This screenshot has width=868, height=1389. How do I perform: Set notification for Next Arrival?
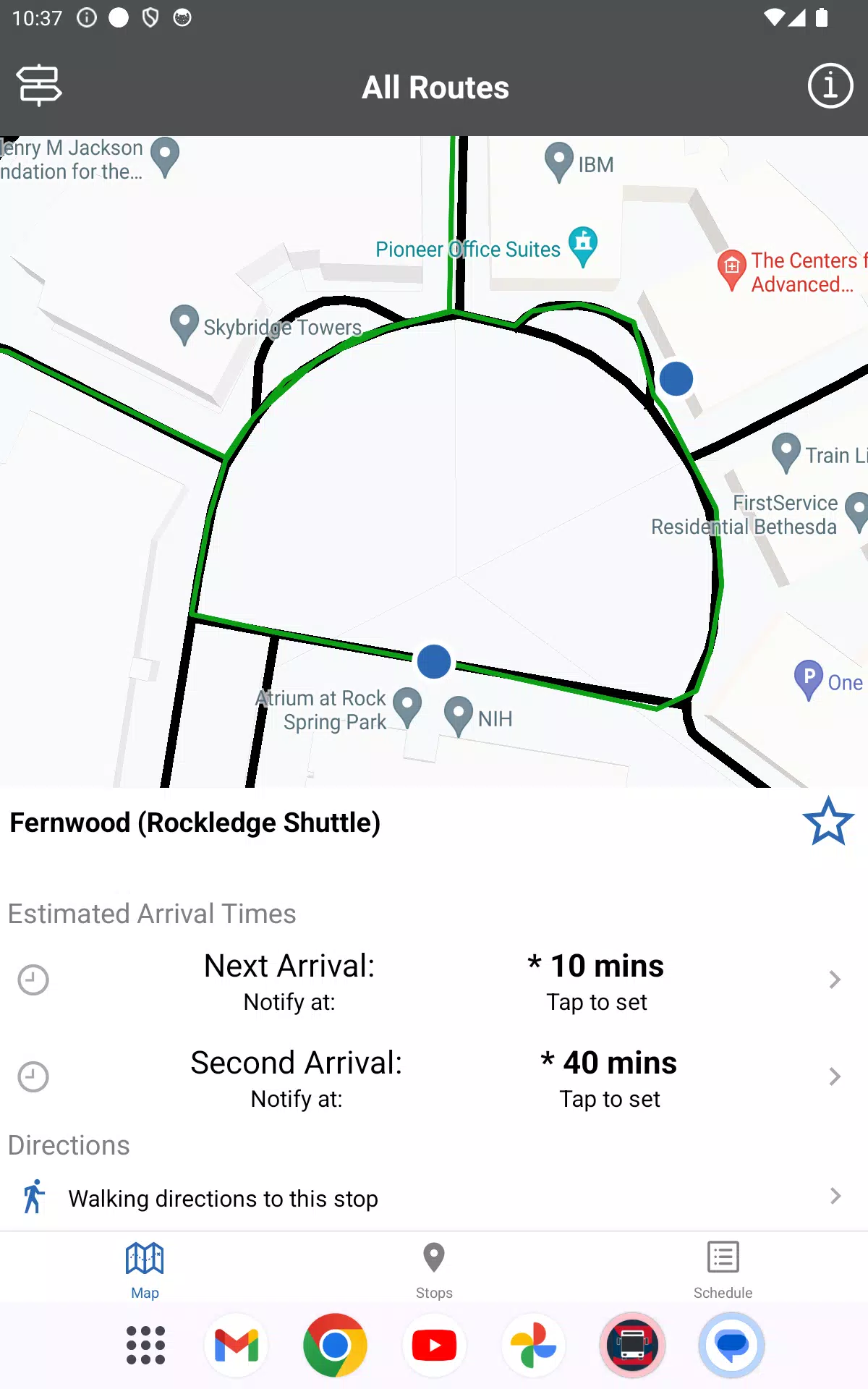[x=434, y=980]
